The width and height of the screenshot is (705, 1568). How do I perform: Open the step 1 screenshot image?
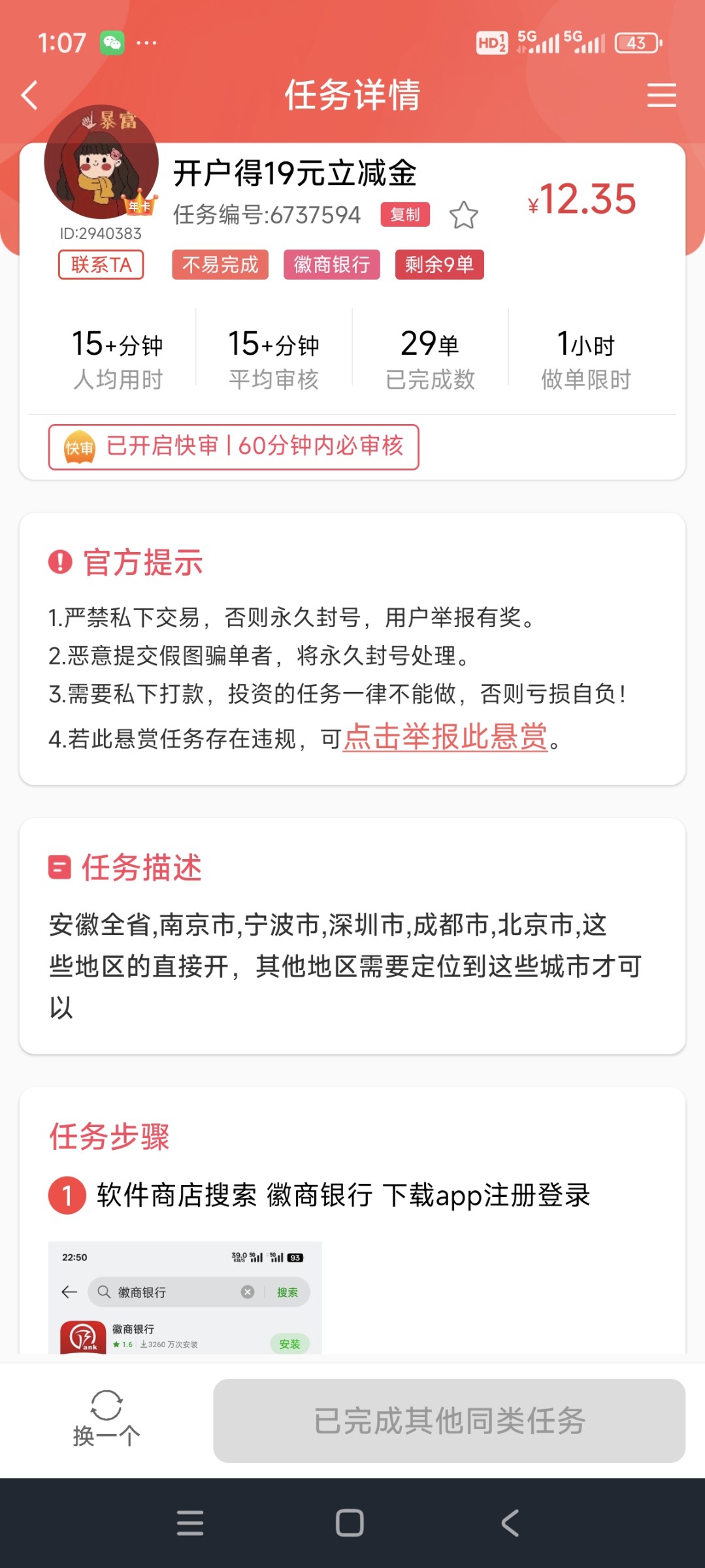click(x=185, y=1297)
